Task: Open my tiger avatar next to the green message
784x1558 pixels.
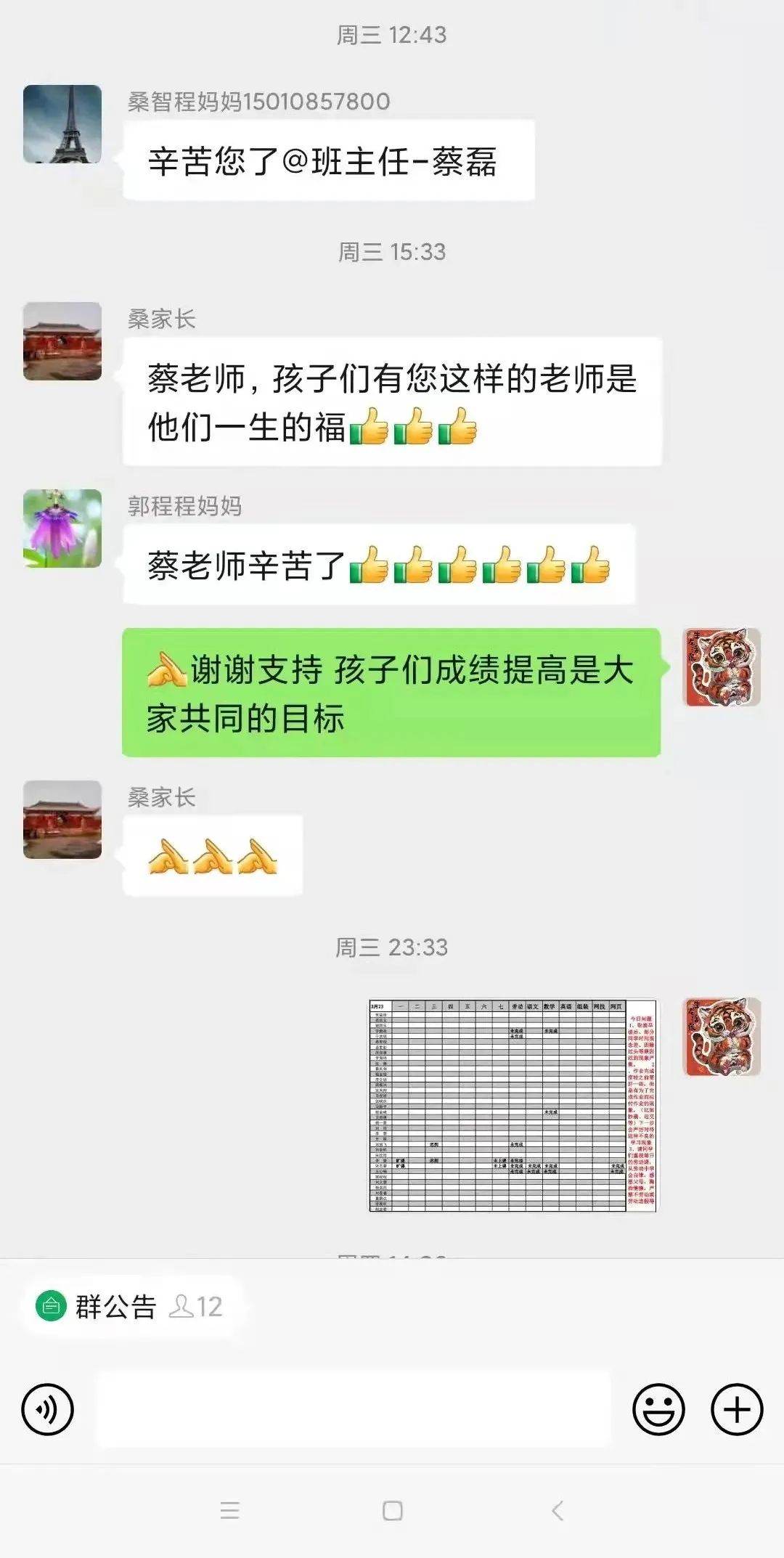Action: (722, 667)
